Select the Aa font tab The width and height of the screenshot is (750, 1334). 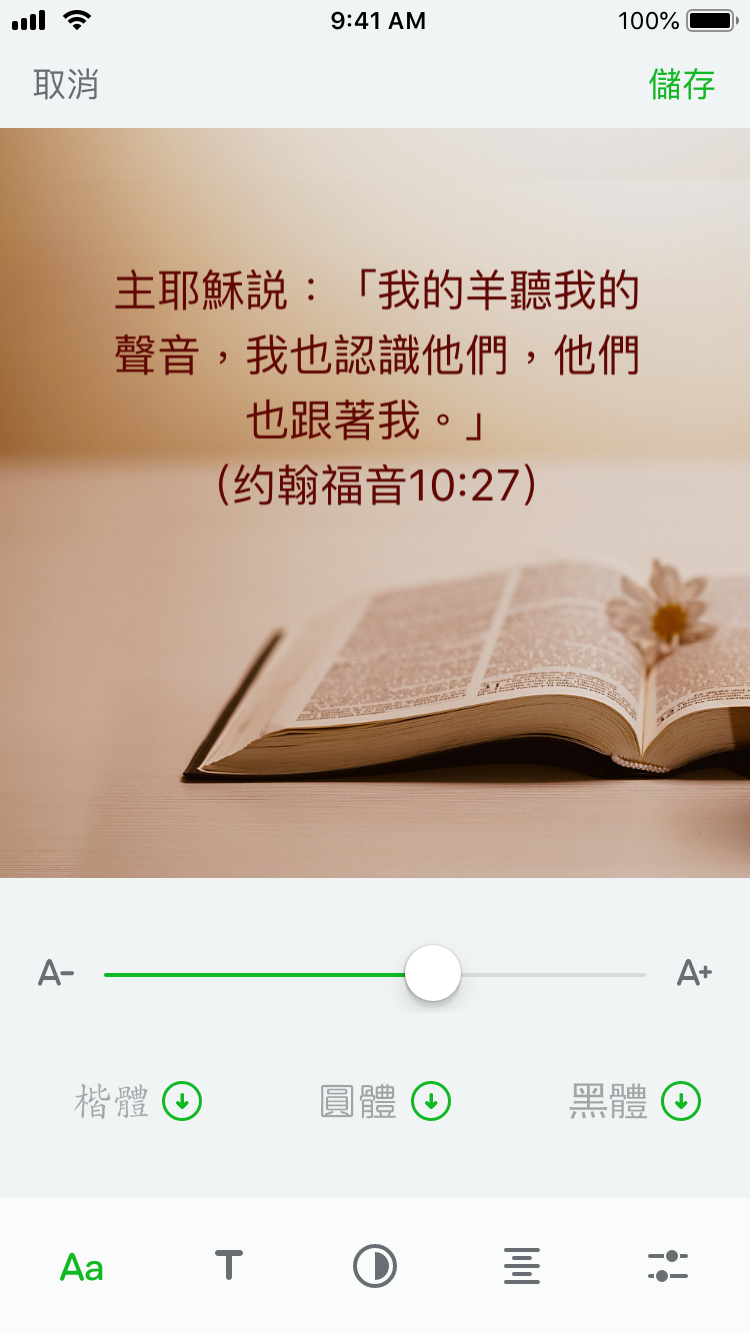(x=82, y=1268)
